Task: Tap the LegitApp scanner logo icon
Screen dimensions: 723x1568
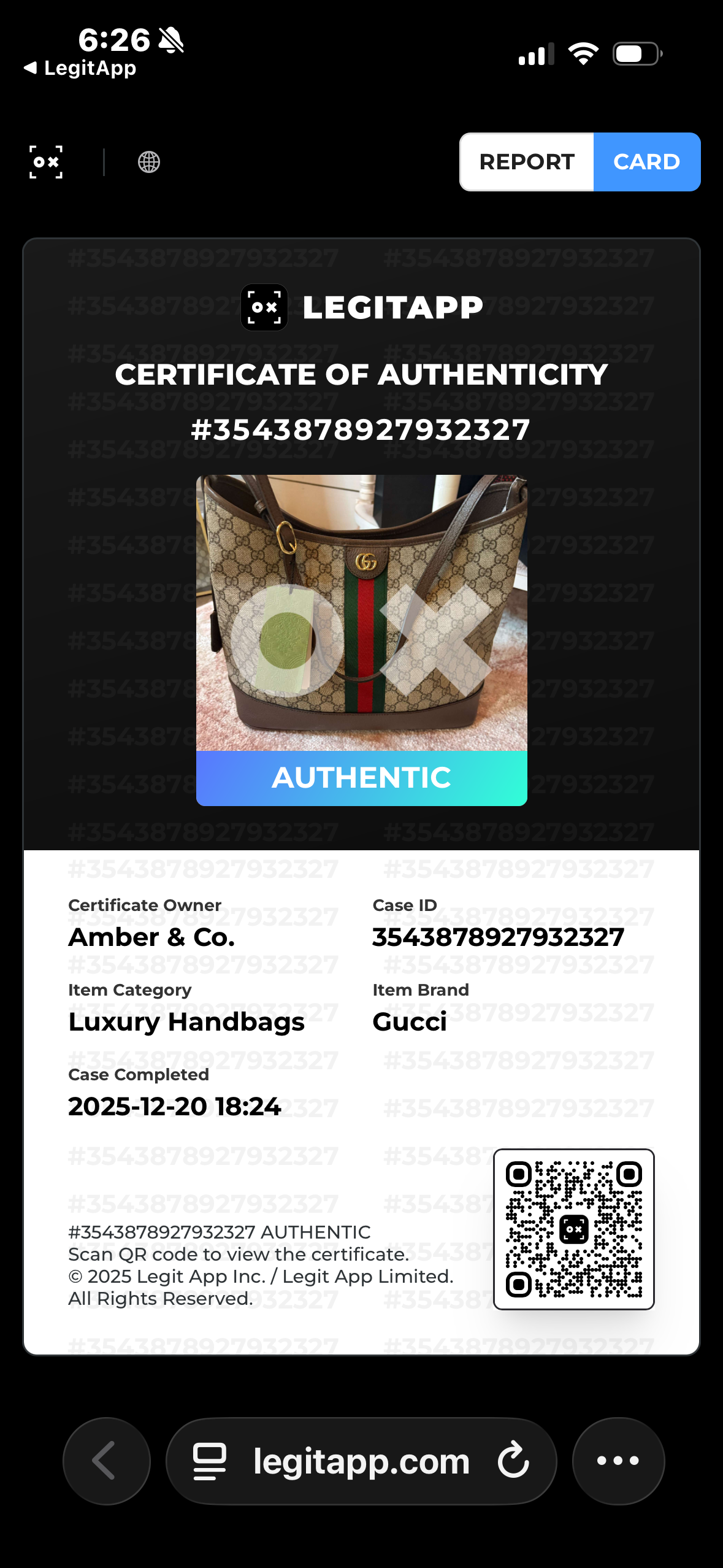Action: 46,162
